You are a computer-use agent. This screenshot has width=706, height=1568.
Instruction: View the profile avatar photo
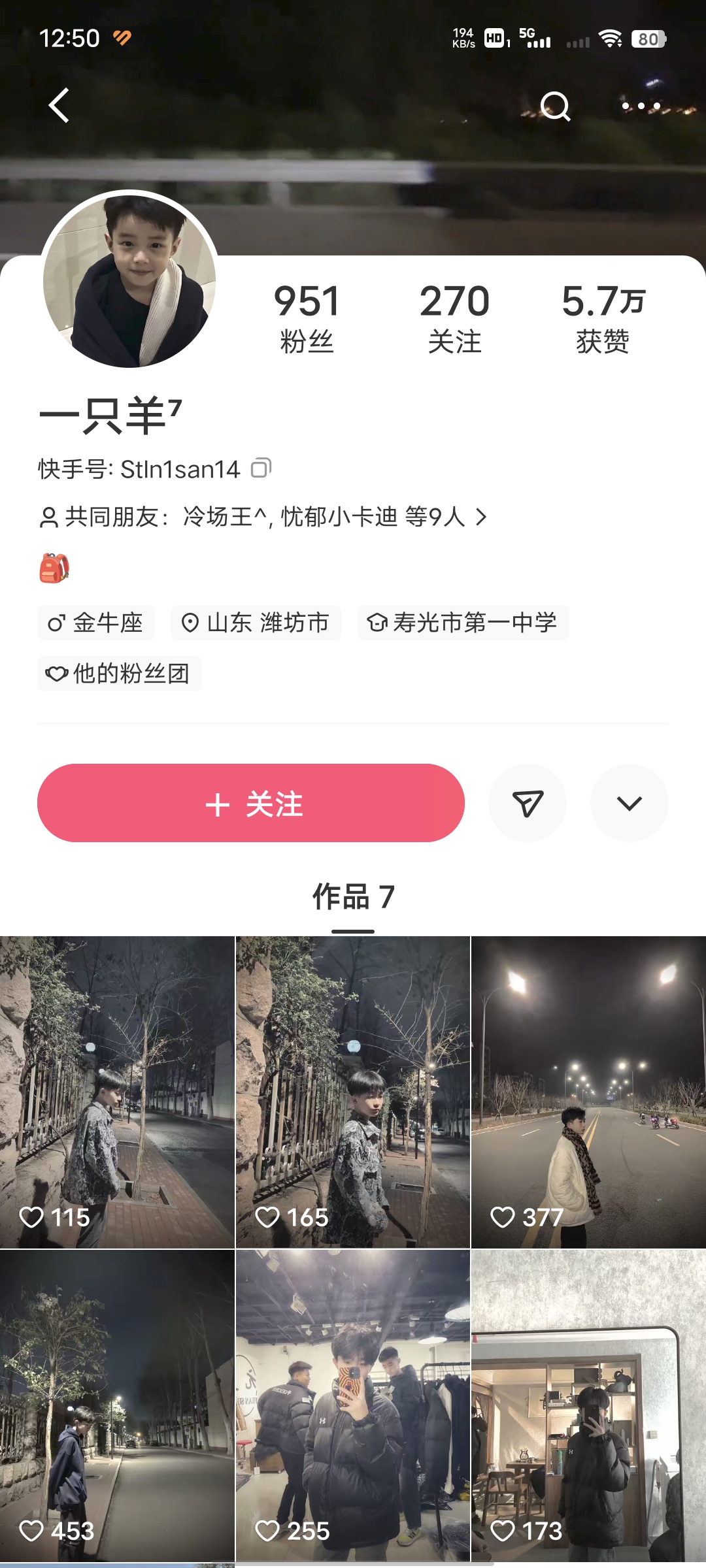coord(129,280)
